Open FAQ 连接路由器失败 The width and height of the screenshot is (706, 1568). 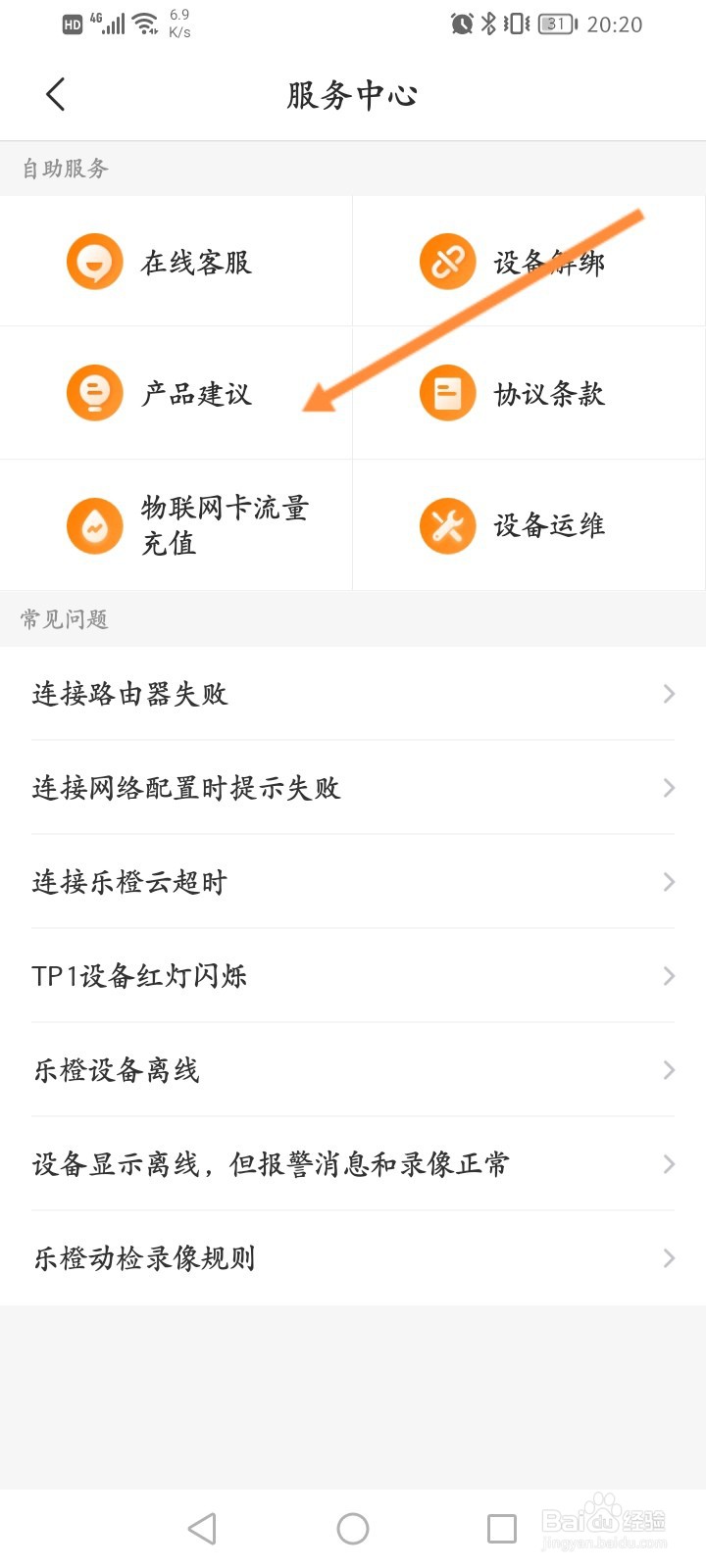click(353, 694)
